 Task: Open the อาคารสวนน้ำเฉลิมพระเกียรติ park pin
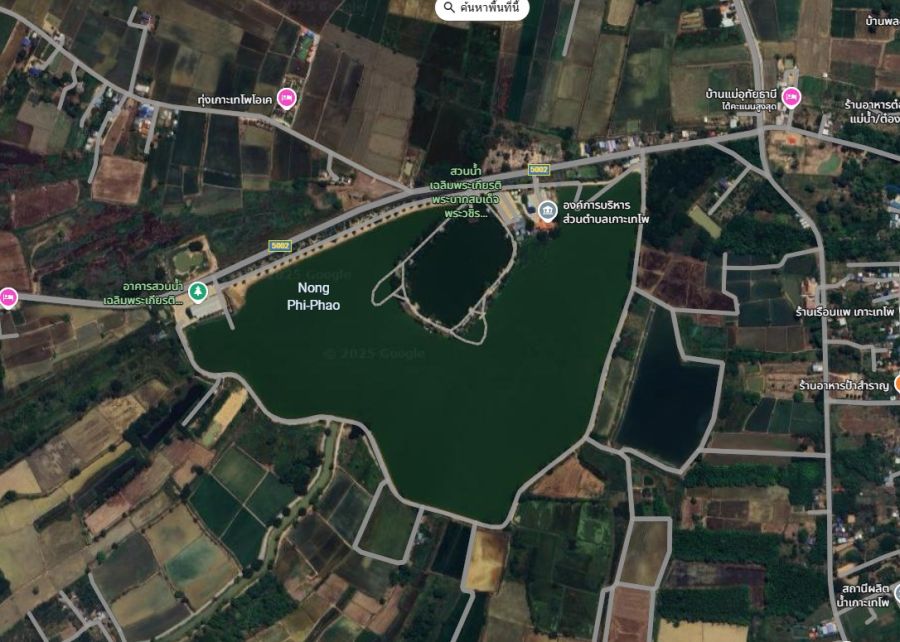click(198, 292)
